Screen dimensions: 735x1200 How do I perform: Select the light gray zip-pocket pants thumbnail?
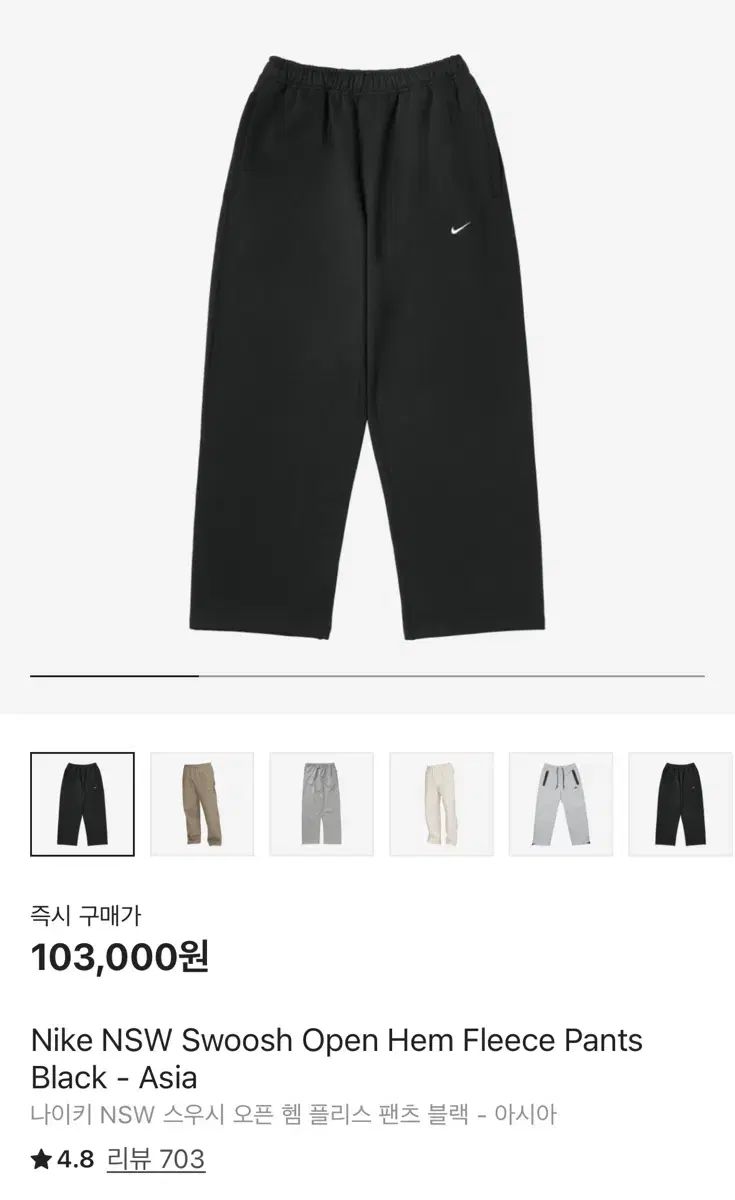561,804
